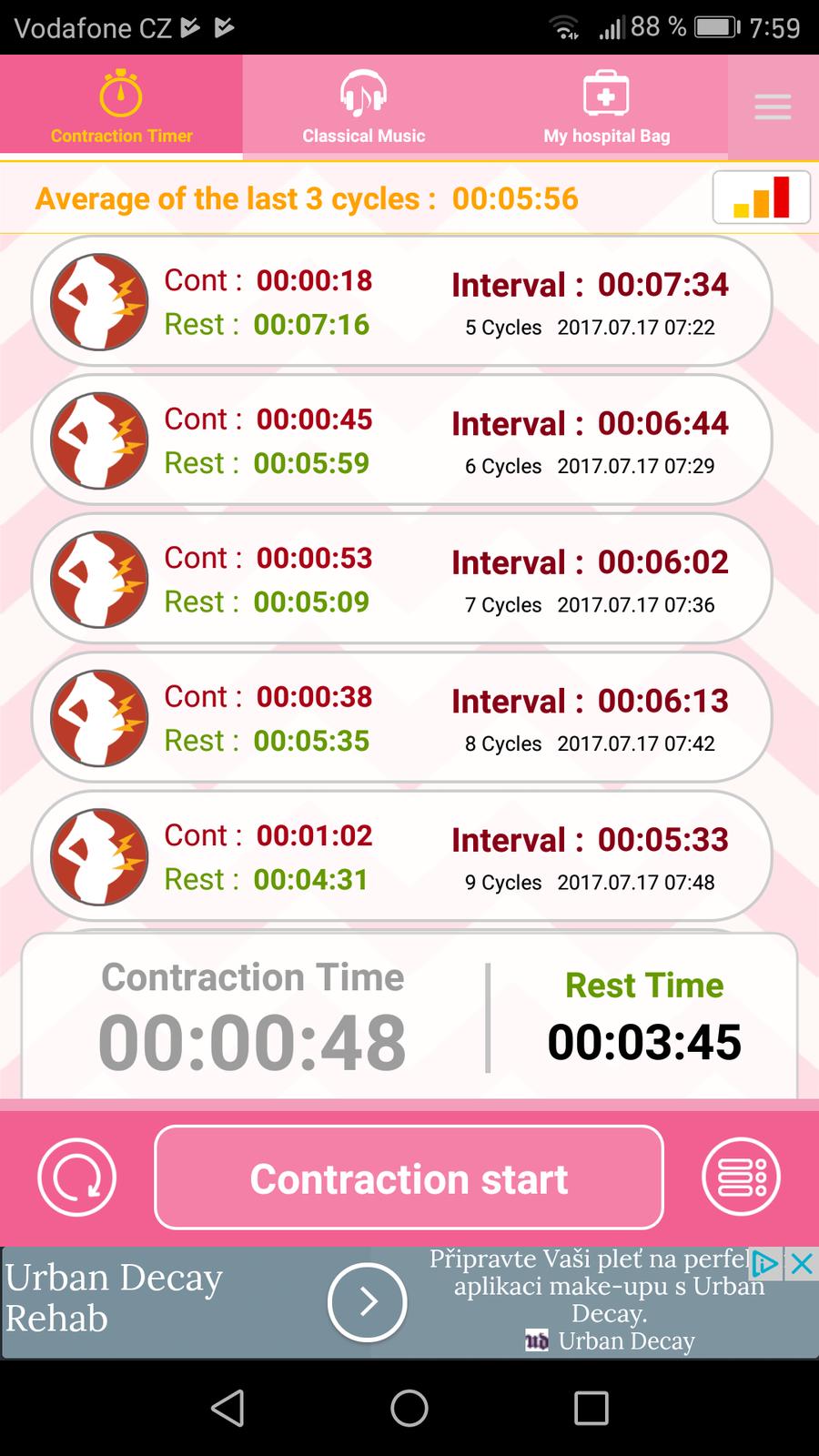Open the bar chart statistics
The height and width of the screenshot is (1456, 819).
pos(761,197)
